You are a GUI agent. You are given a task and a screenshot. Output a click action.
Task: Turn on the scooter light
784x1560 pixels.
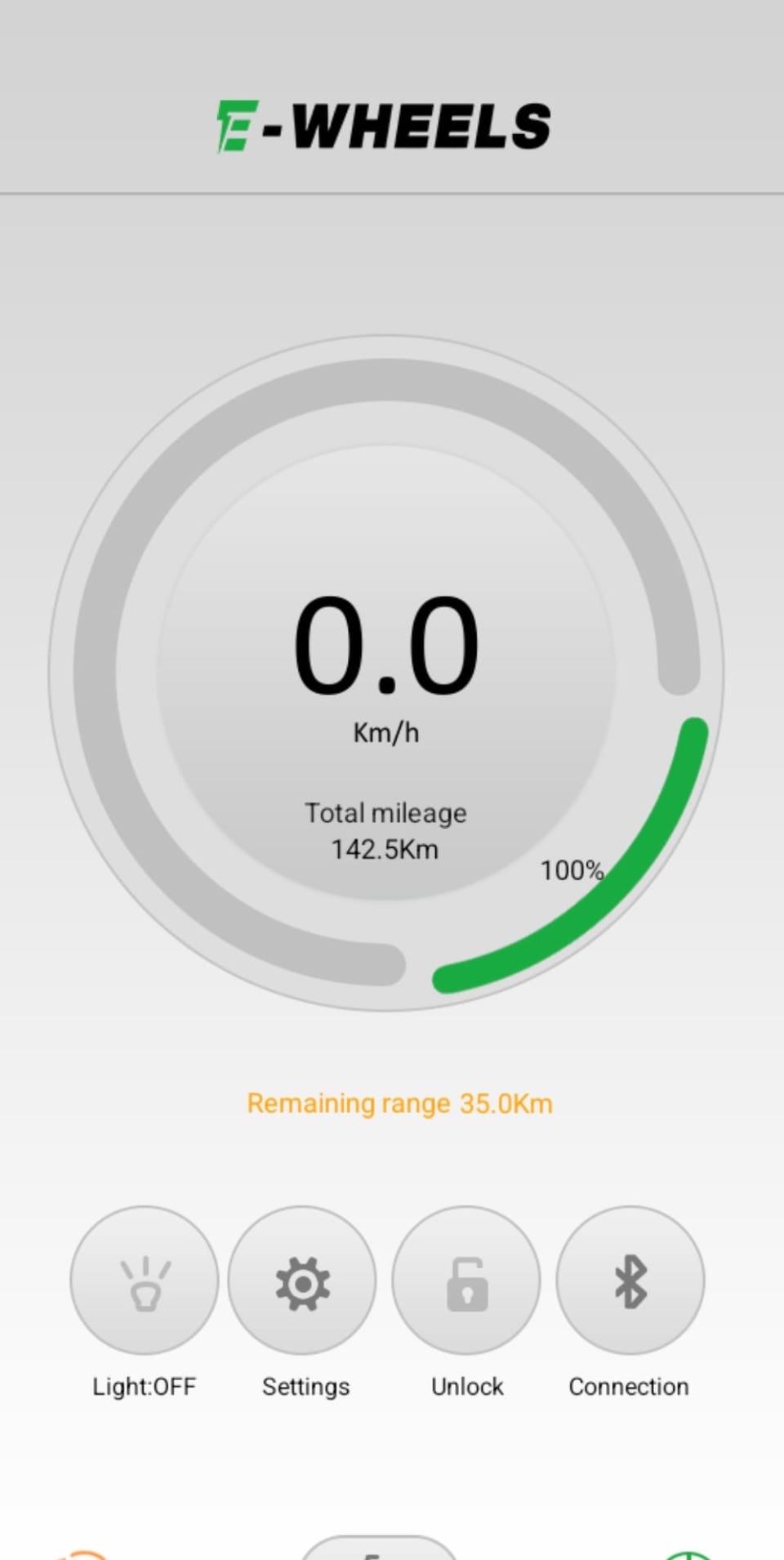pyautogui.click(x=145, y=1281)
